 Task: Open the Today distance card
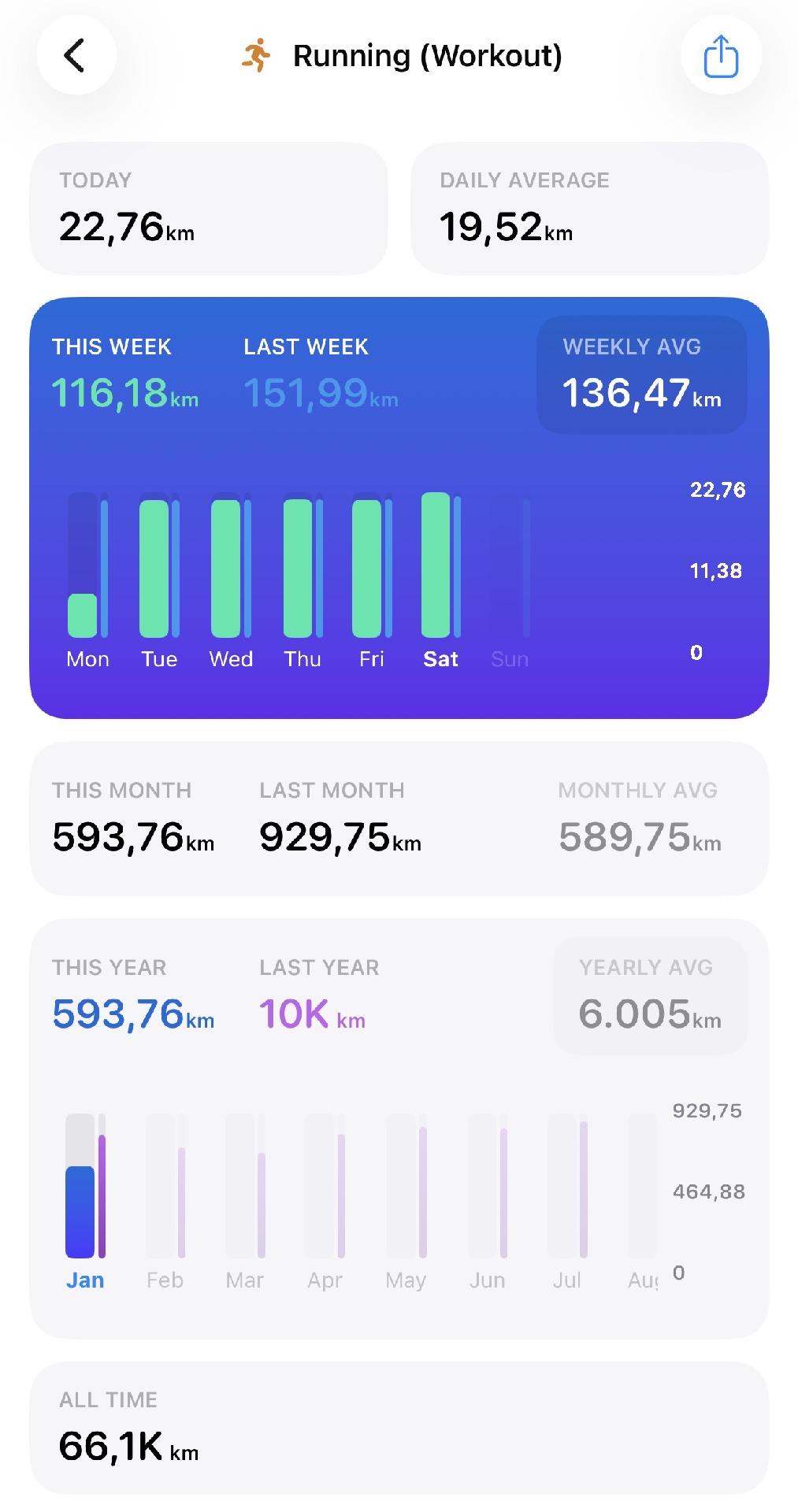coord(209,209)
